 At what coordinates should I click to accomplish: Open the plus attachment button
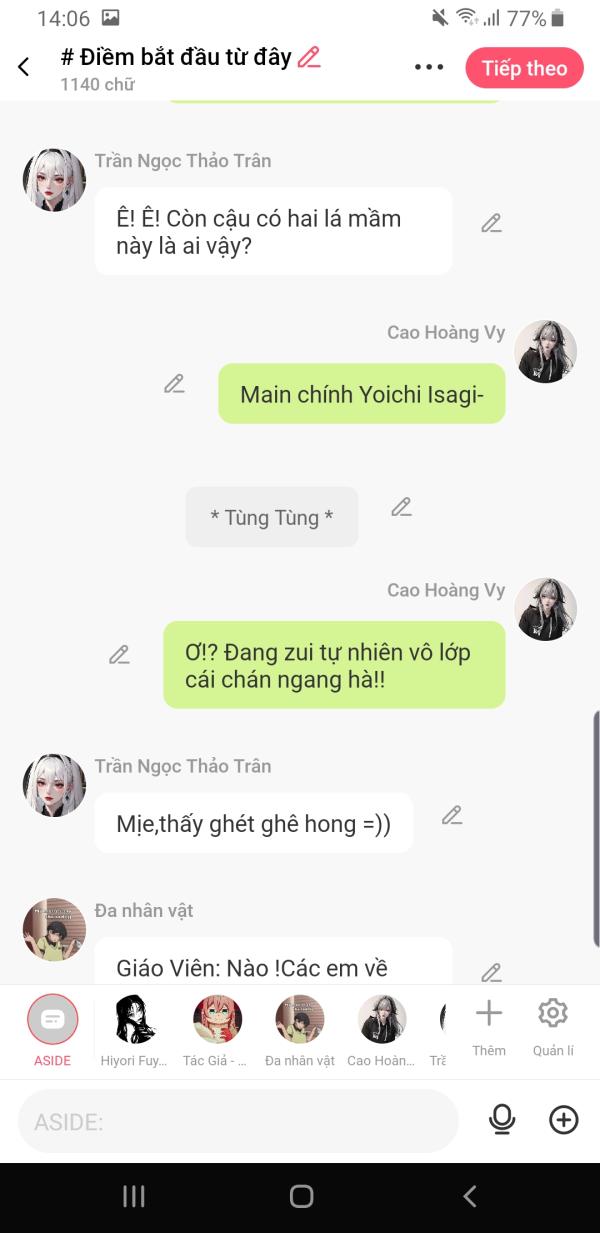[x=564, y=1120]
